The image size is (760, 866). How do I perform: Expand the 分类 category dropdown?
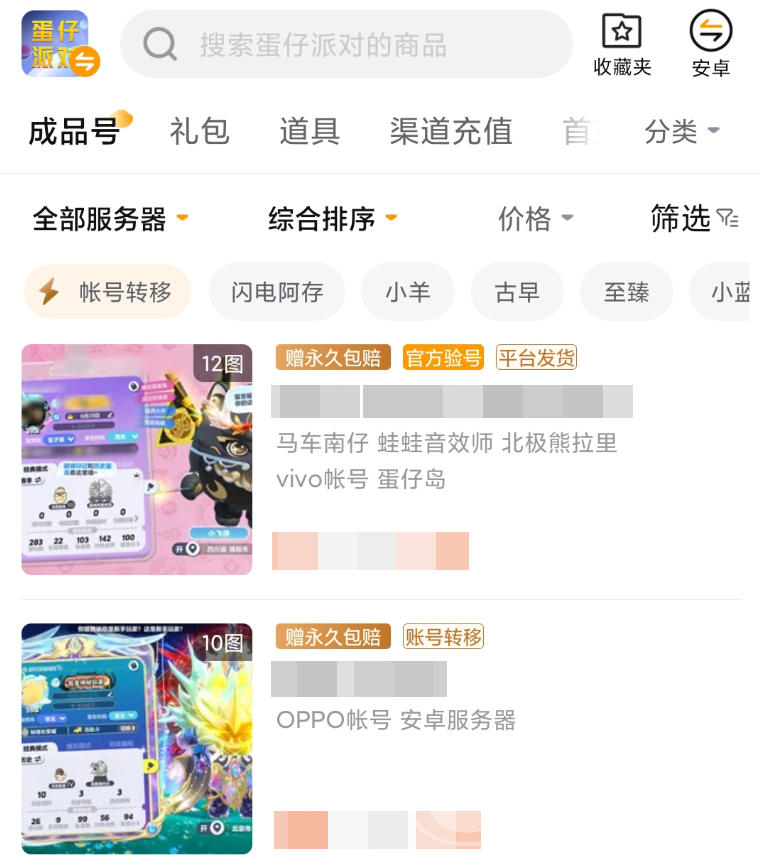click(x=682, y=131)
